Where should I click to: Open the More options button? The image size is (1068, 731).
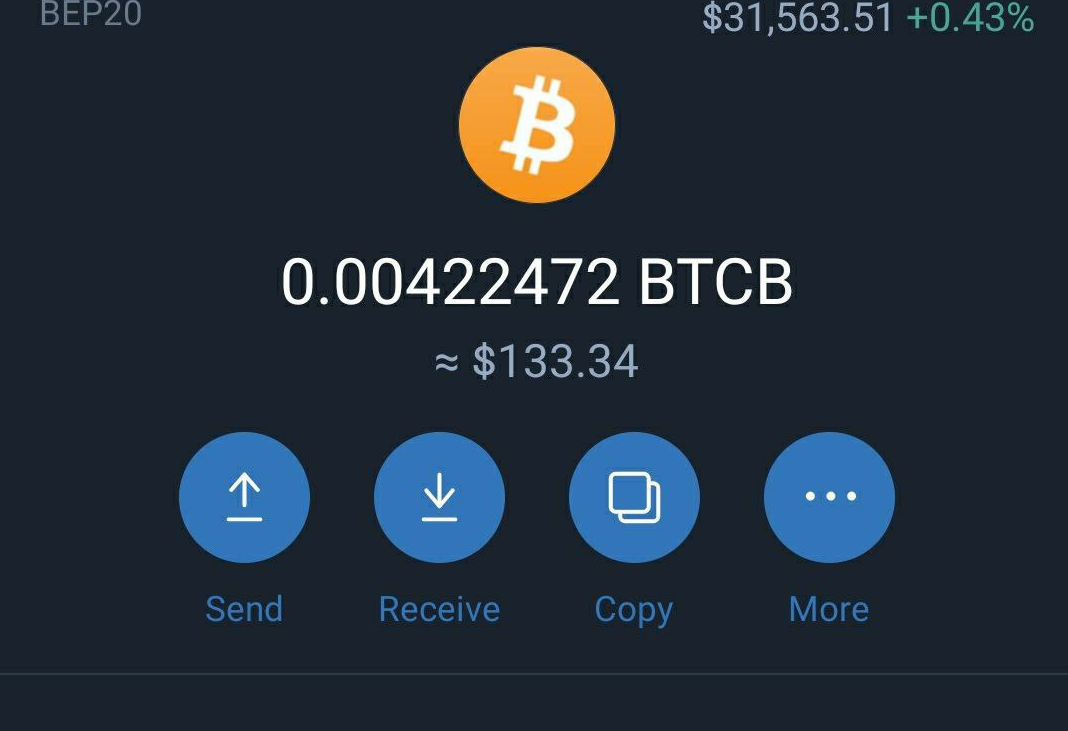click(829, 497)
